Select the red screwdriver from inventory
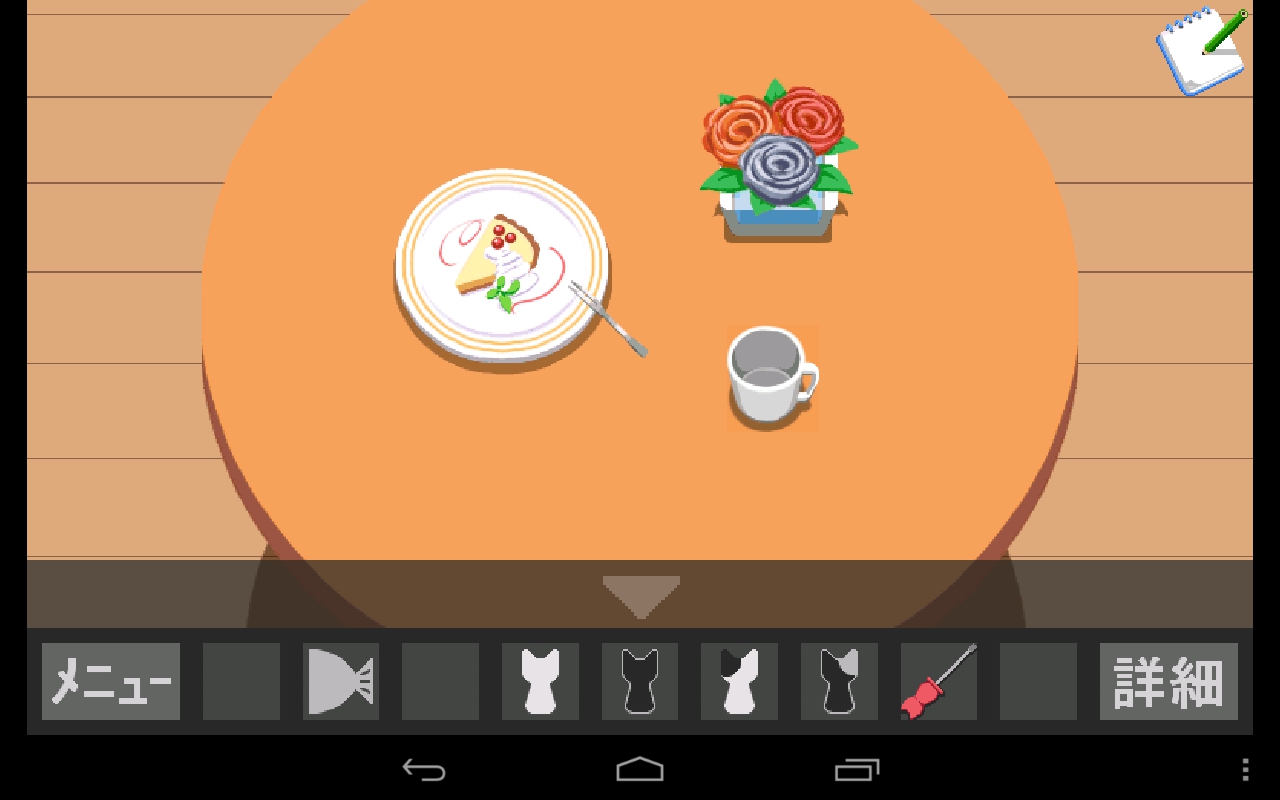 (938, 682)
